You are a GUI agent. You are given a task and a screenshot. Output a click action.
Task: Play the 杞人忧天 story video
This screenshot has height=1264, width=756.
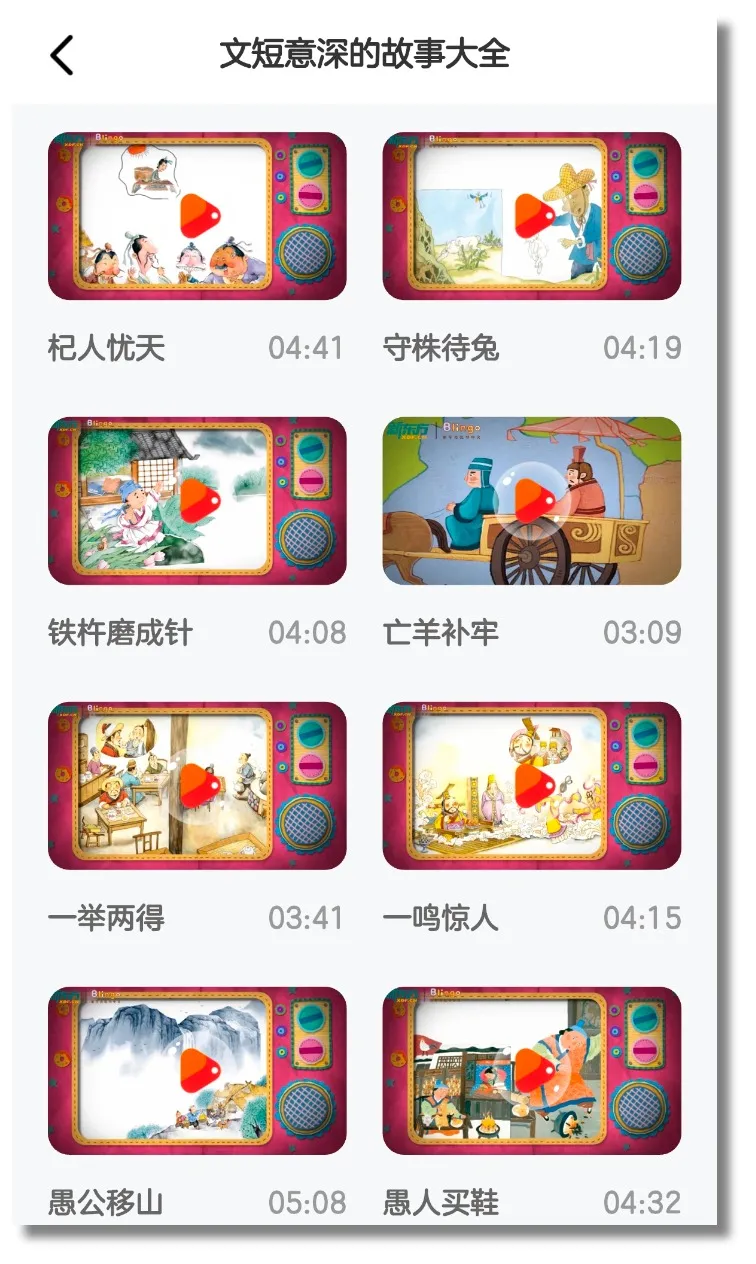tap(197, 216)
